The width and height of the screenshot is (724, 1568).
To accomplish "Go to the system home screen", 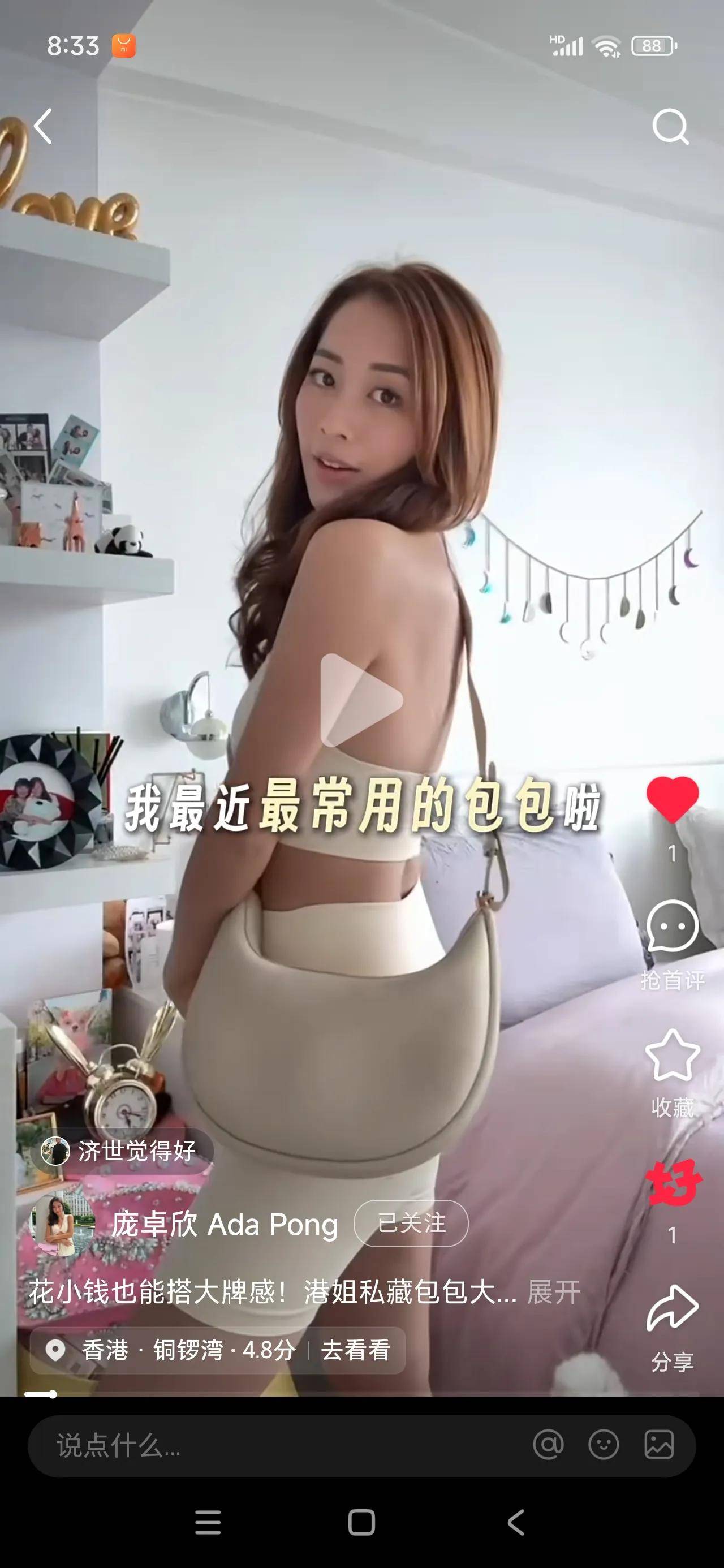I will pyautogui.click(x=361, y=1522).
